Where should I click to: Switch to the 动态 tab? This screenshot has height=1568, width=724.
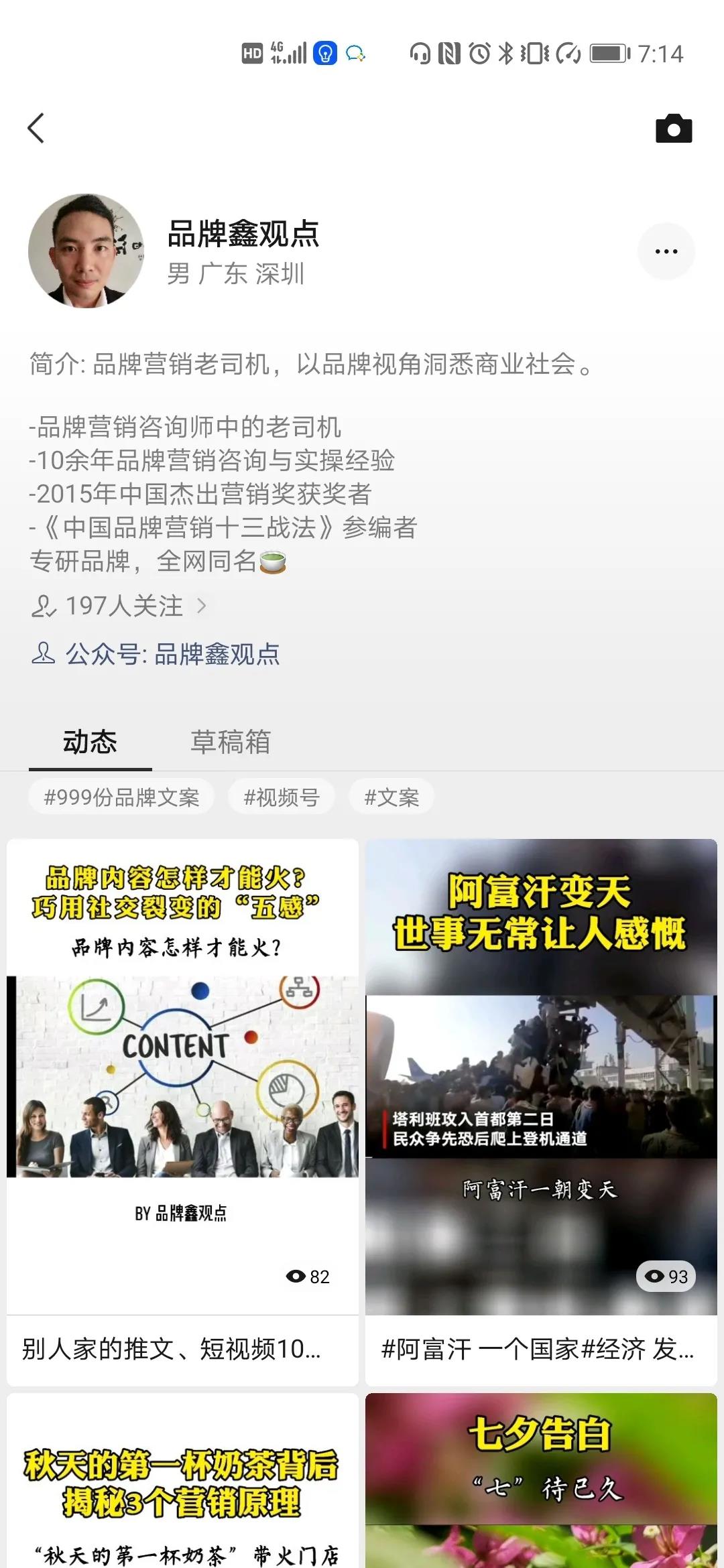tap(90, 742)
